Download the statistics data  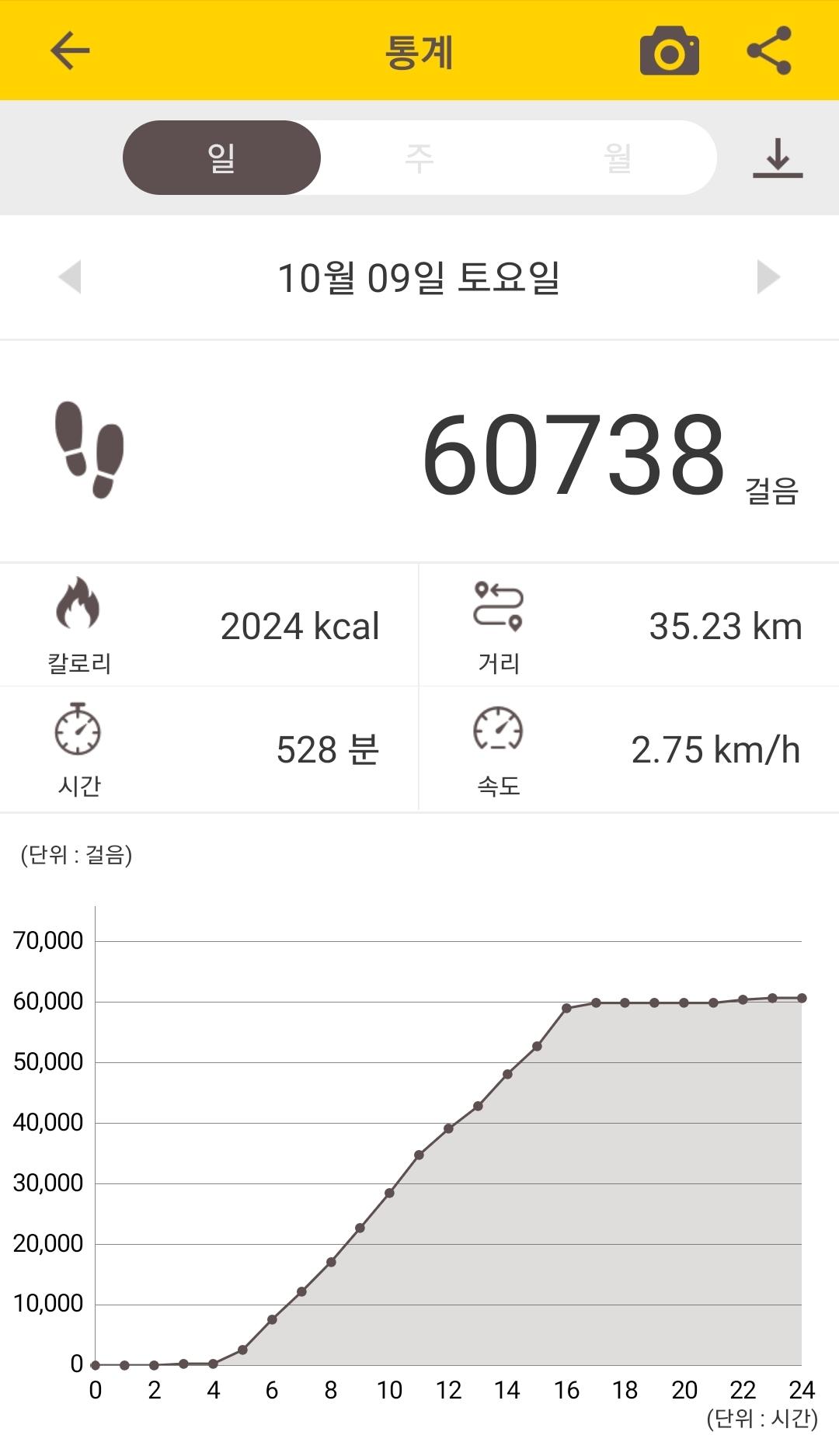point(778,158)
